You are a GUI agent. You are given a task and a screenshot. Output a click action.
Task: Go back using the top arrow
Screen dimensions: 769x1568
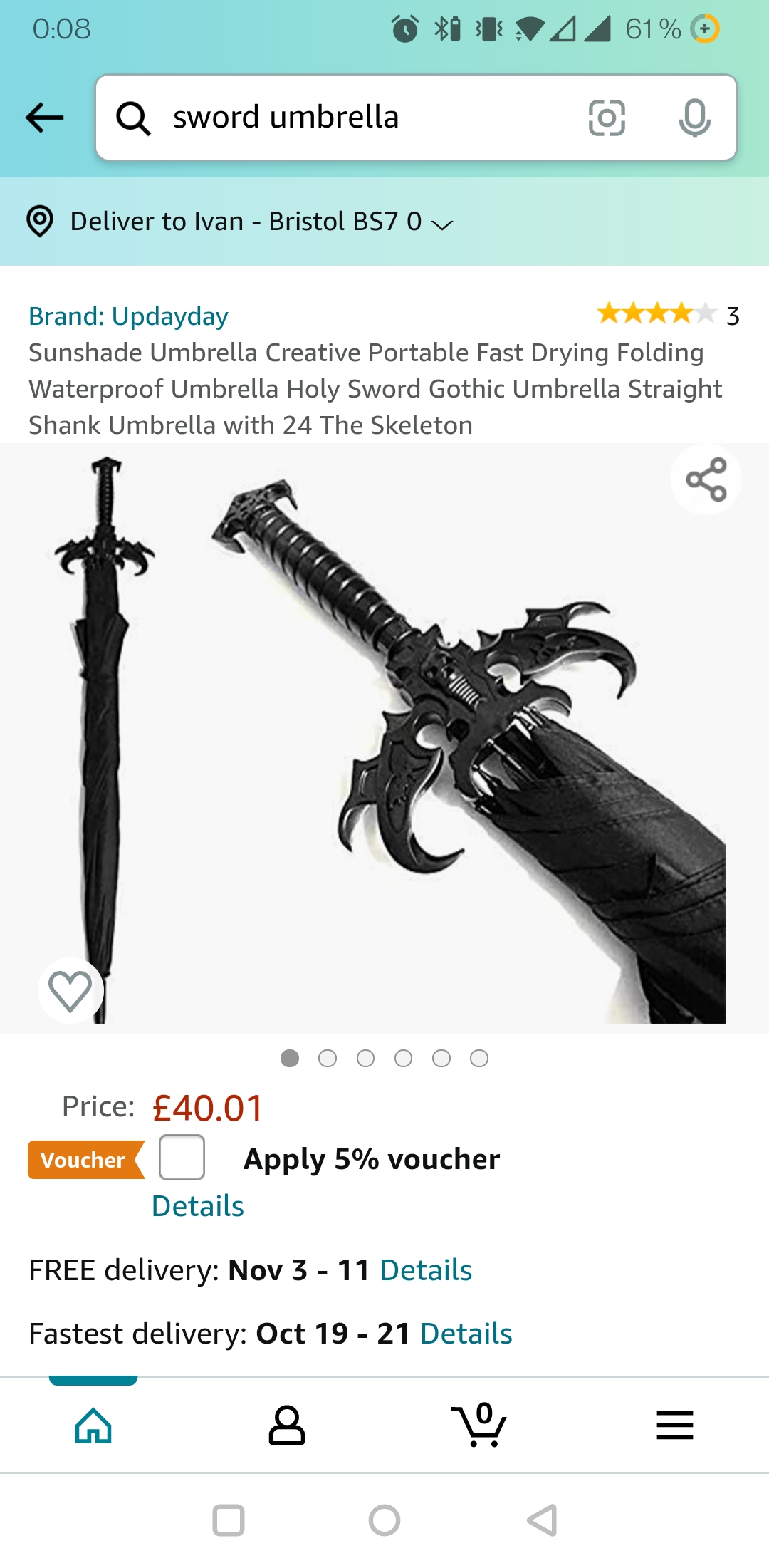click(x=45, y=118)
